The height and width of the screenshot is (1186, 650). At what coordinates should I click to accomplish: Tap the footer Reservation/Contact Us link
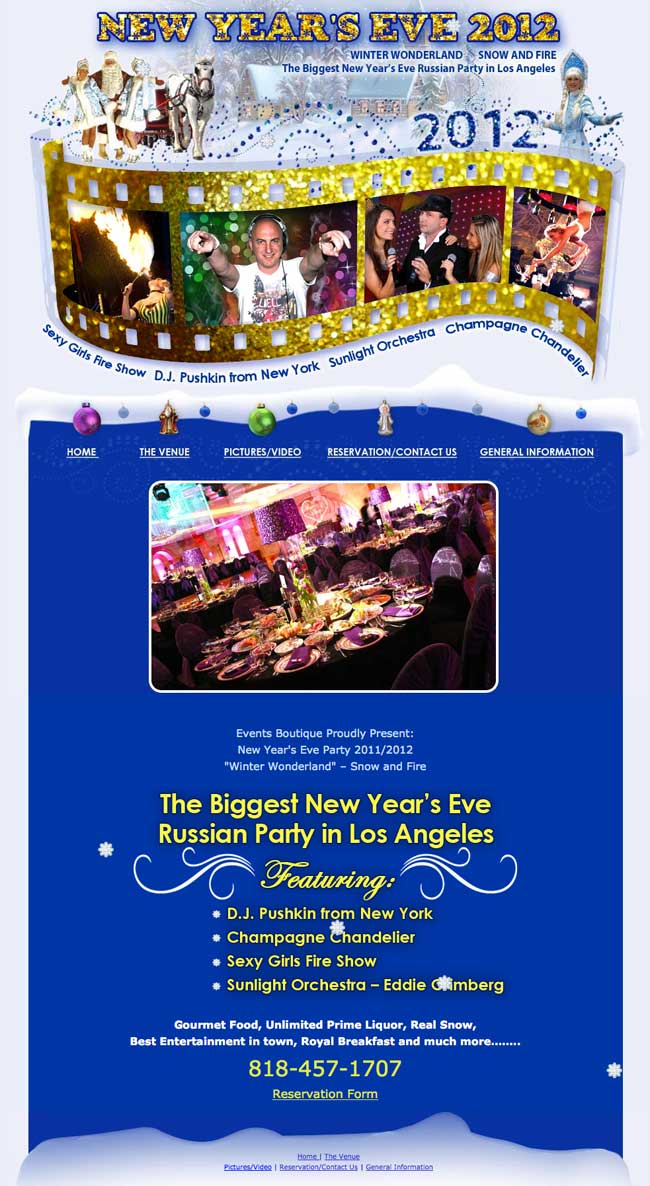[x=319, y=1167]
